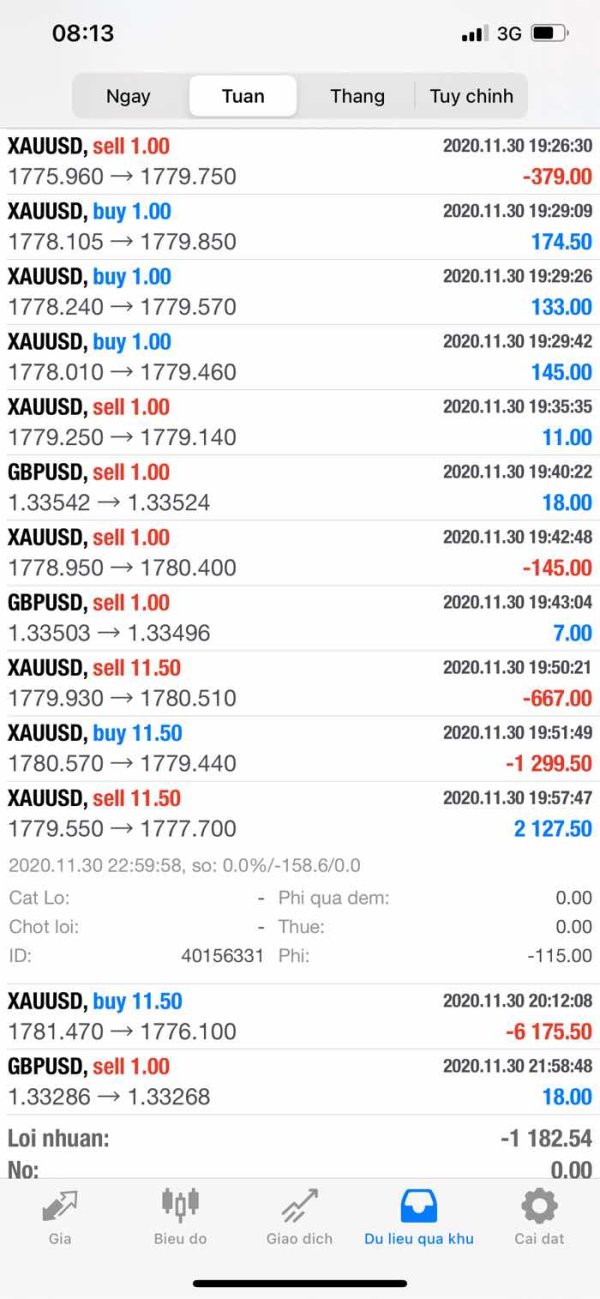
Task: Select the Tuan period filter
Action: [x=243, y=96]
